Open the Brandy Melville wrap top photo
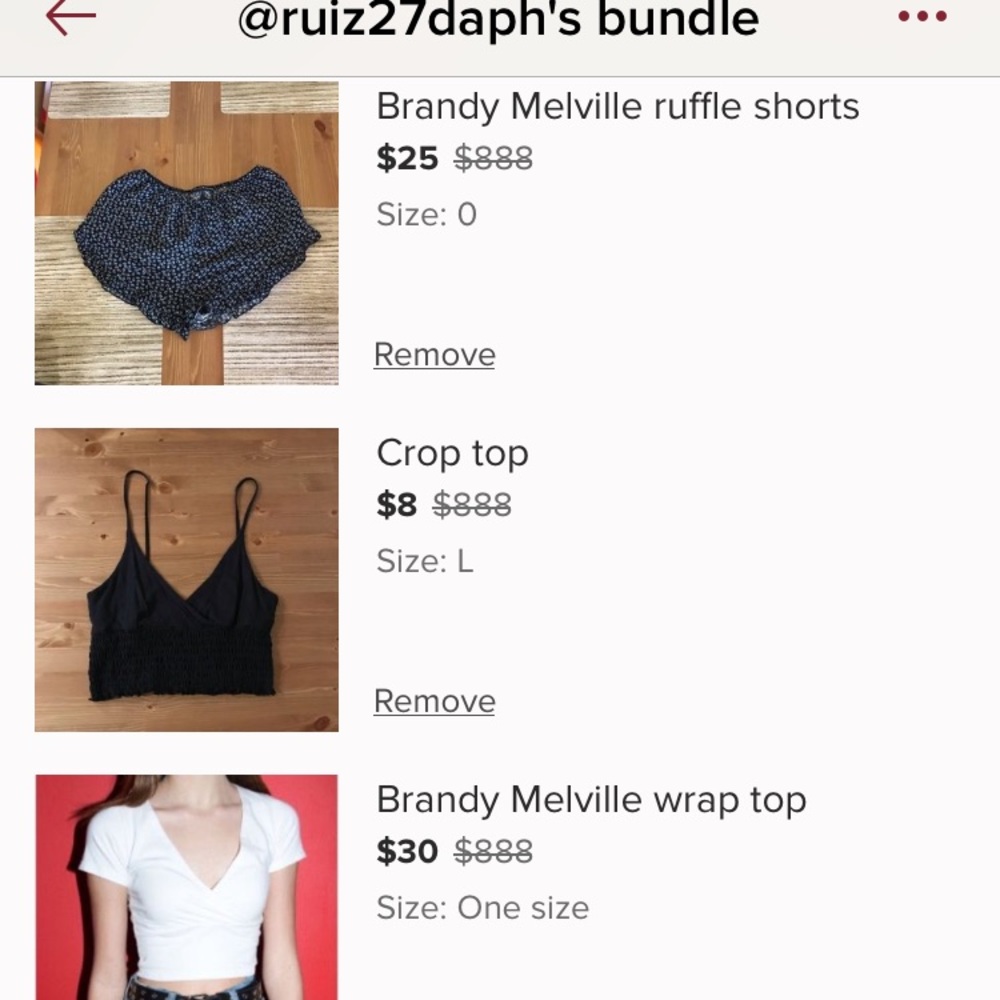 point(187,887)
